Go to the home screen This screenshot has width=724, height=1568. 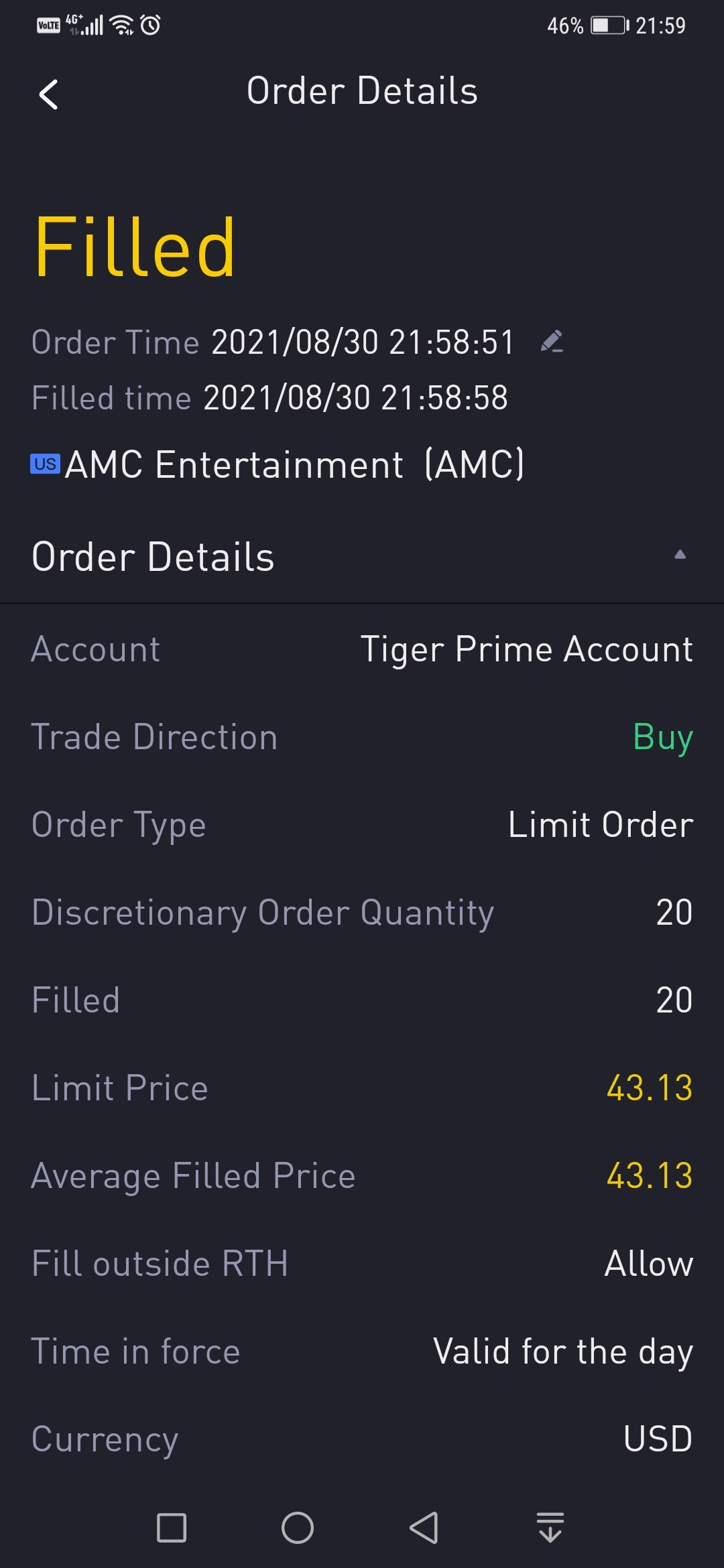pos(298,1528)
